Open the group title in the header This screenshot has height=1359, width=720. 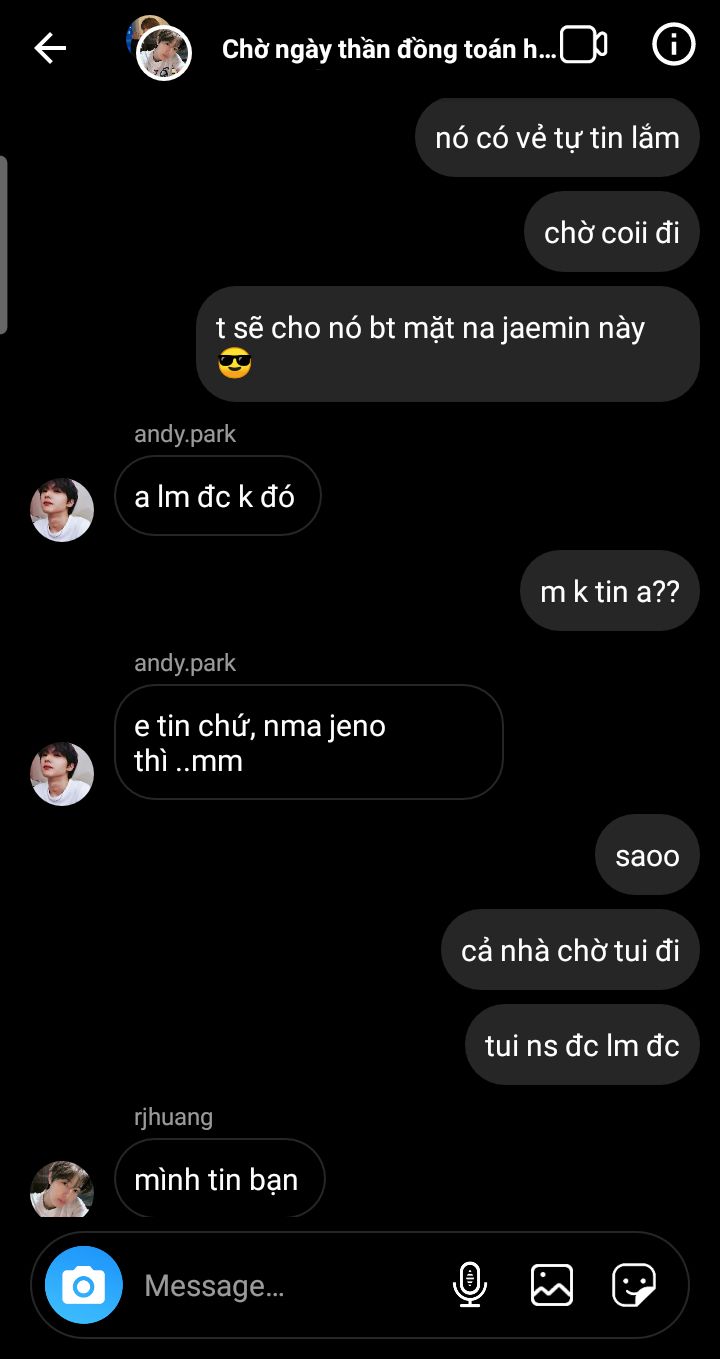pyautogui.click(x=388, y=49)
